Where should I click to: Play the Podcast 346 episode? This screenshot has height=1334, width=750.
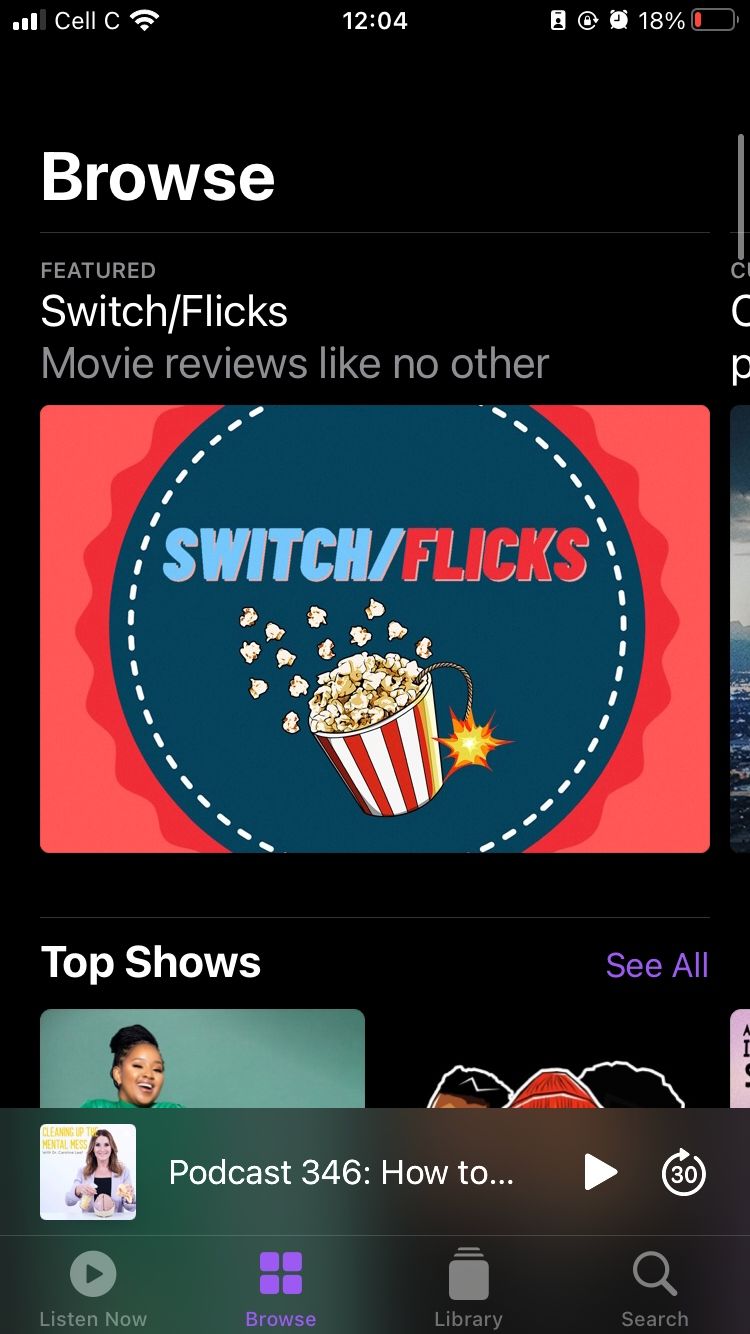(600, 1172)
